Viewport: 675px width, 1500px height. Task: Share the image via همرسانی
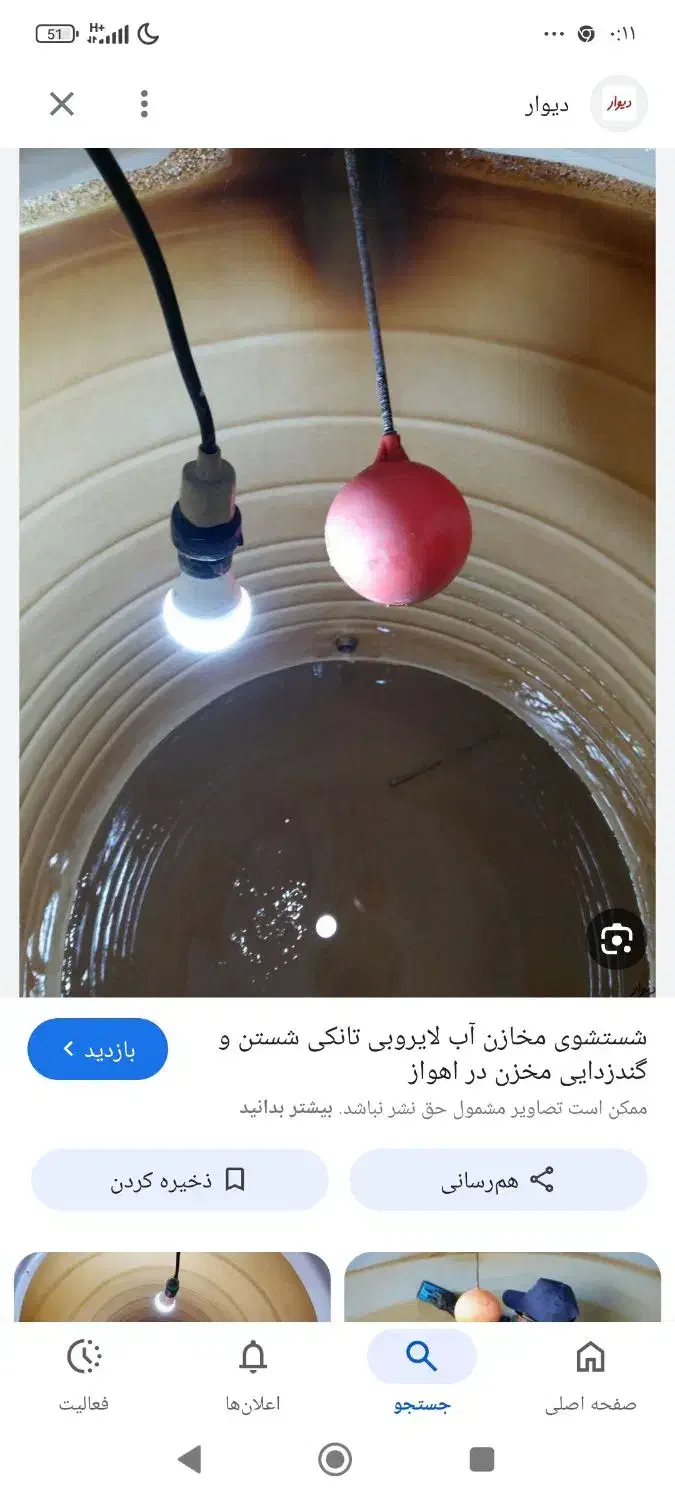(498, 1180)
